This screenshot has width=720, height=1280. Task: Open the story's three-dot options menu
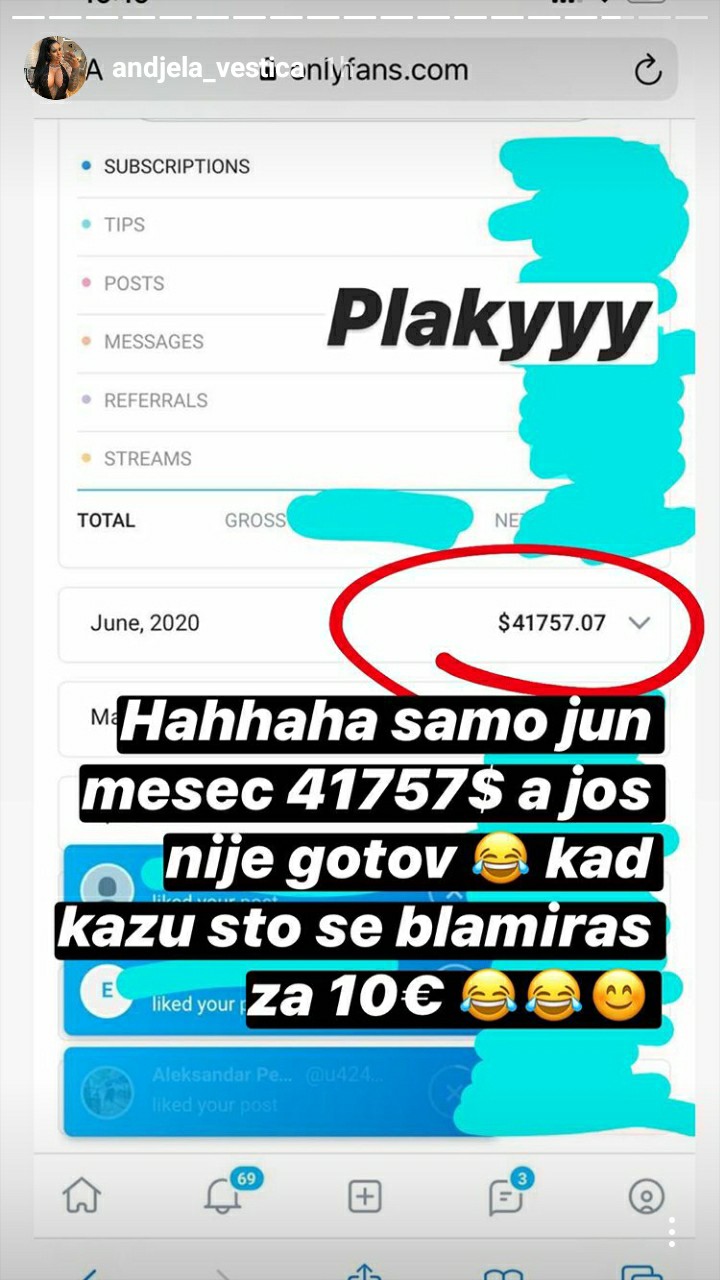[x=672, y=1232]
